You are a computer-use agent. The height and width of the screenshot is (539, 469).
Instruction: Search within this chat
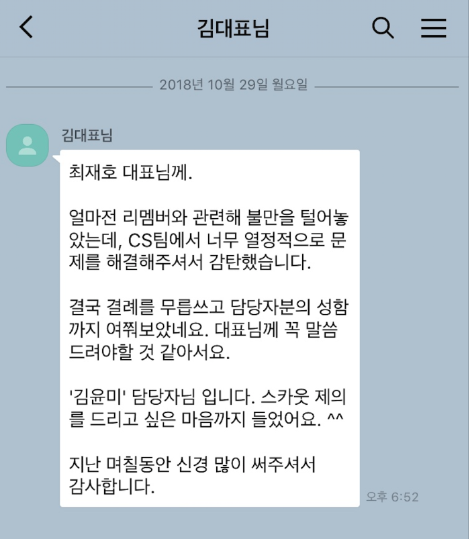(383, 28)
